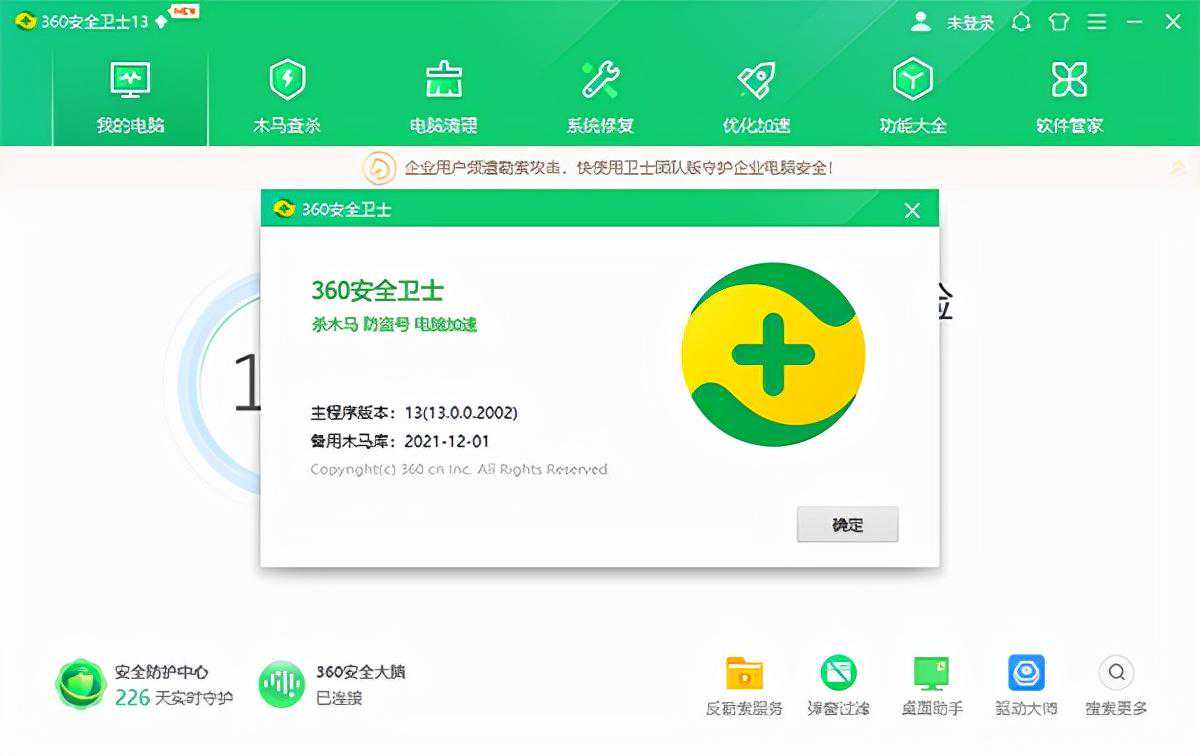Open 360安全大脑
This screenshot has width=1200, height=756.
[333, 684]
